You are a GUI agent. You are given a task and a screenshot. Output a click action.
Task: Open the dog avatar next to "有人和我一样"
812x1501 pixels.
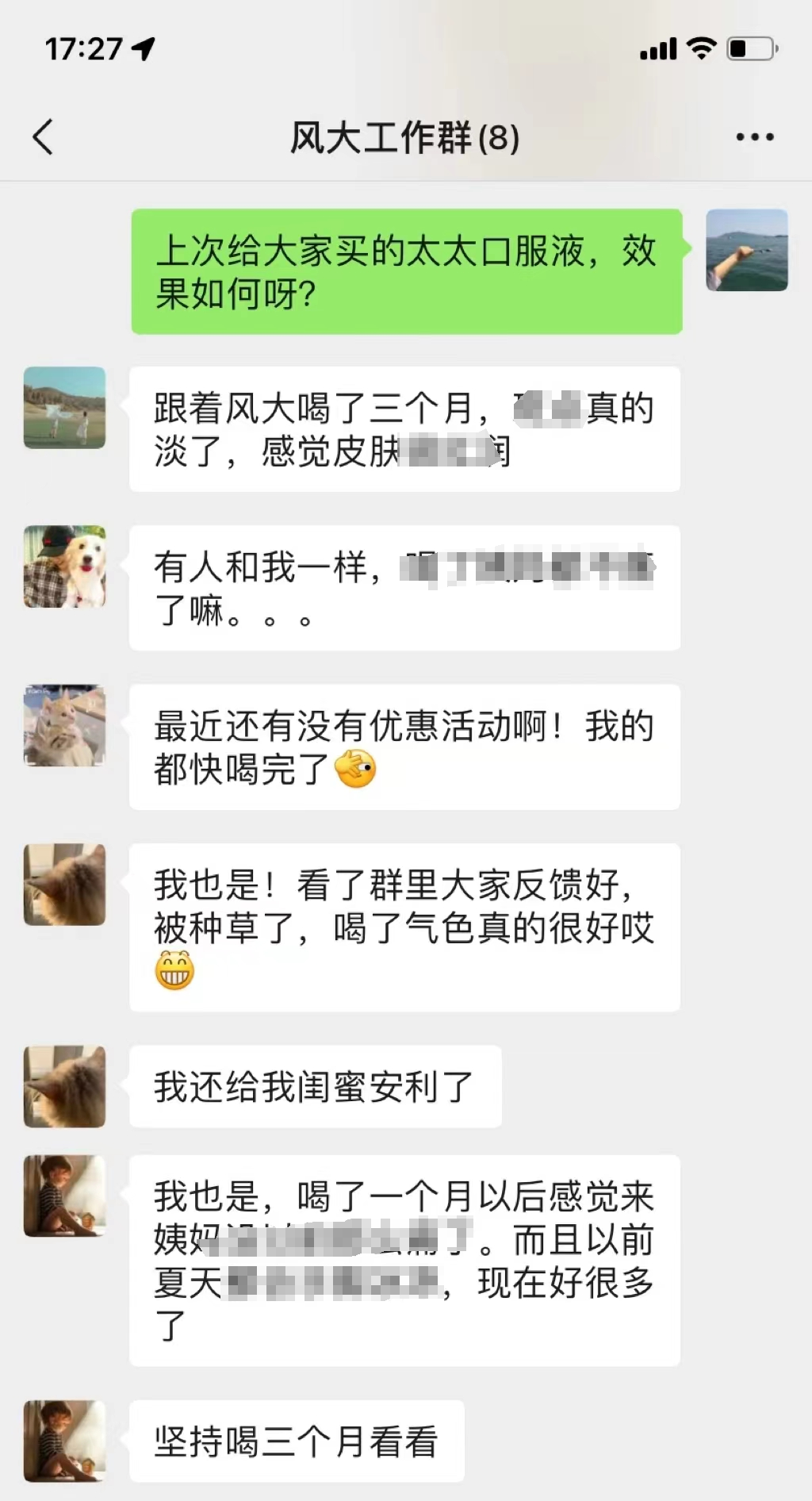click(x=64, y=566)
